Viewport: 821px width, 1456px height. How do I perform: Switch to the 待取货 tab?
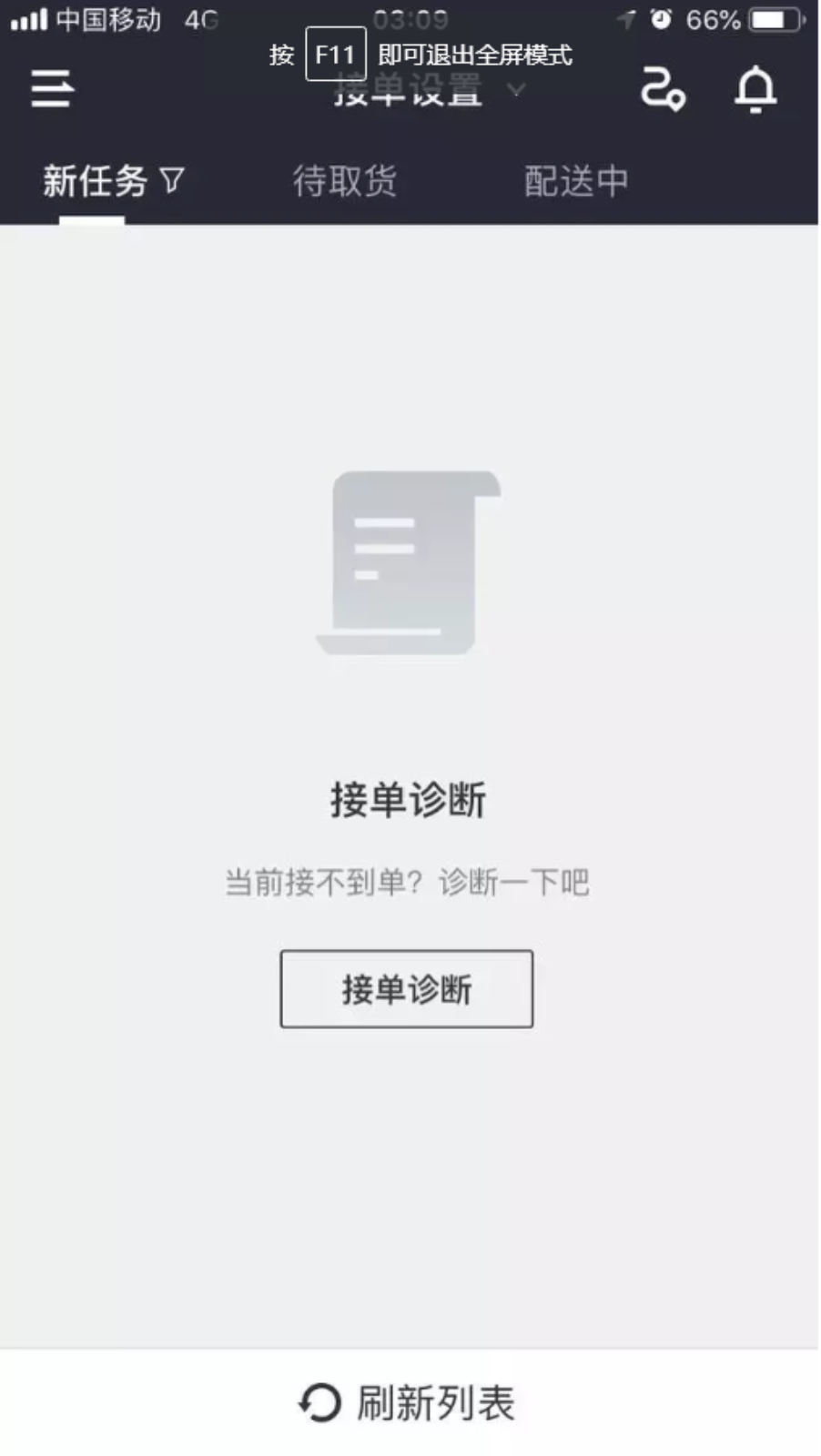[x=344, y=181]
